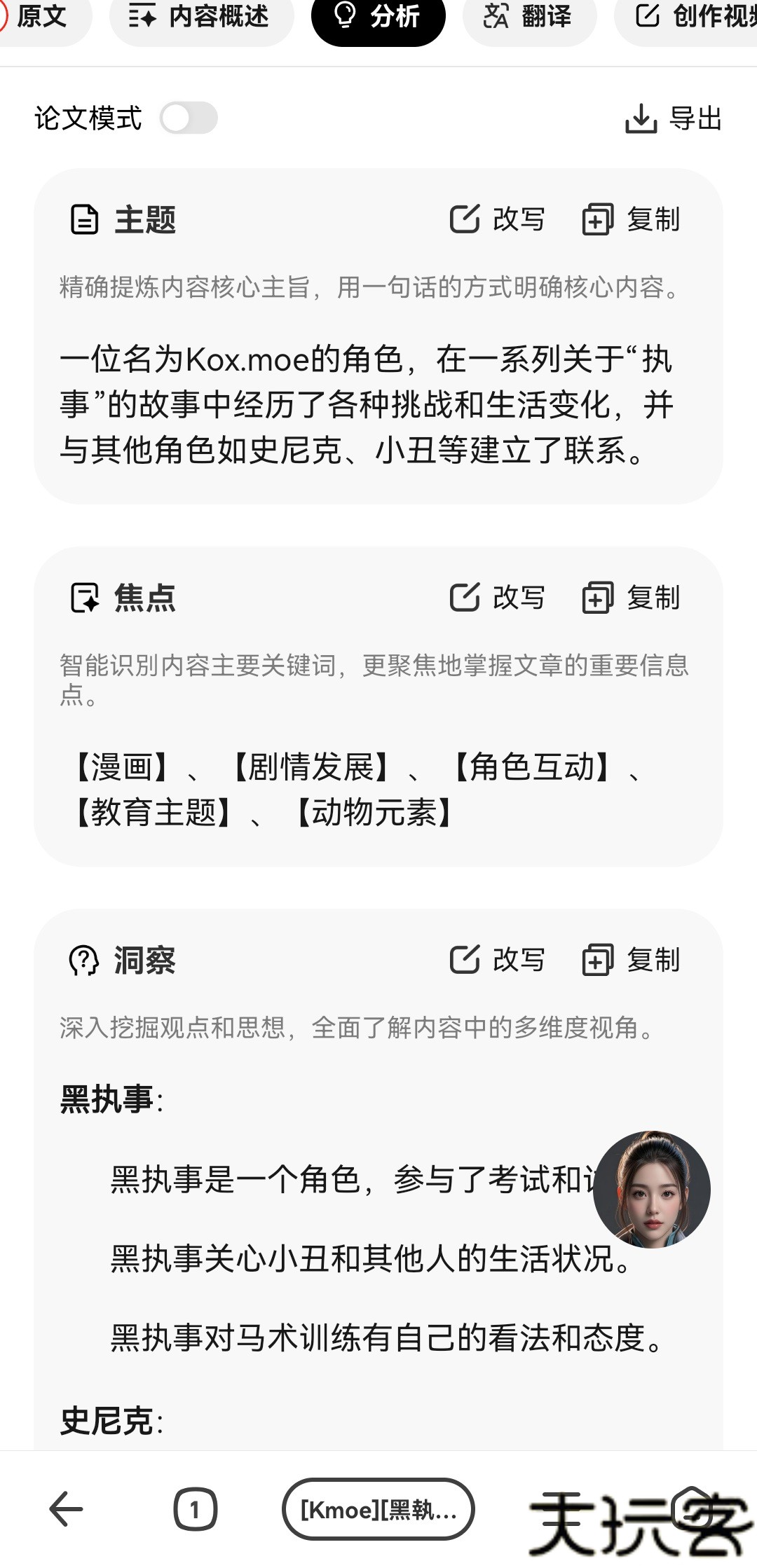Select the 翻译 tab
This screenshot has height=1568, width=757.
(528, 17)
